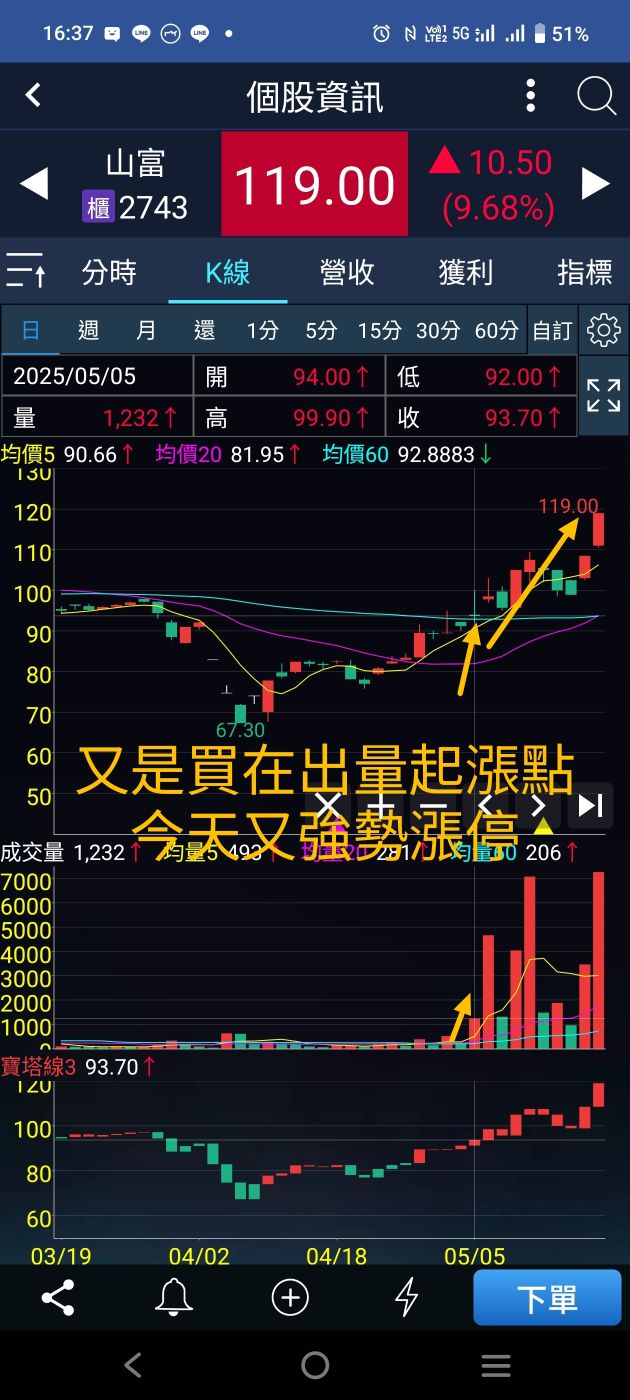Open the 營收 tab
This screenshot has height=1400, width=630.
[x=347, y=272]
